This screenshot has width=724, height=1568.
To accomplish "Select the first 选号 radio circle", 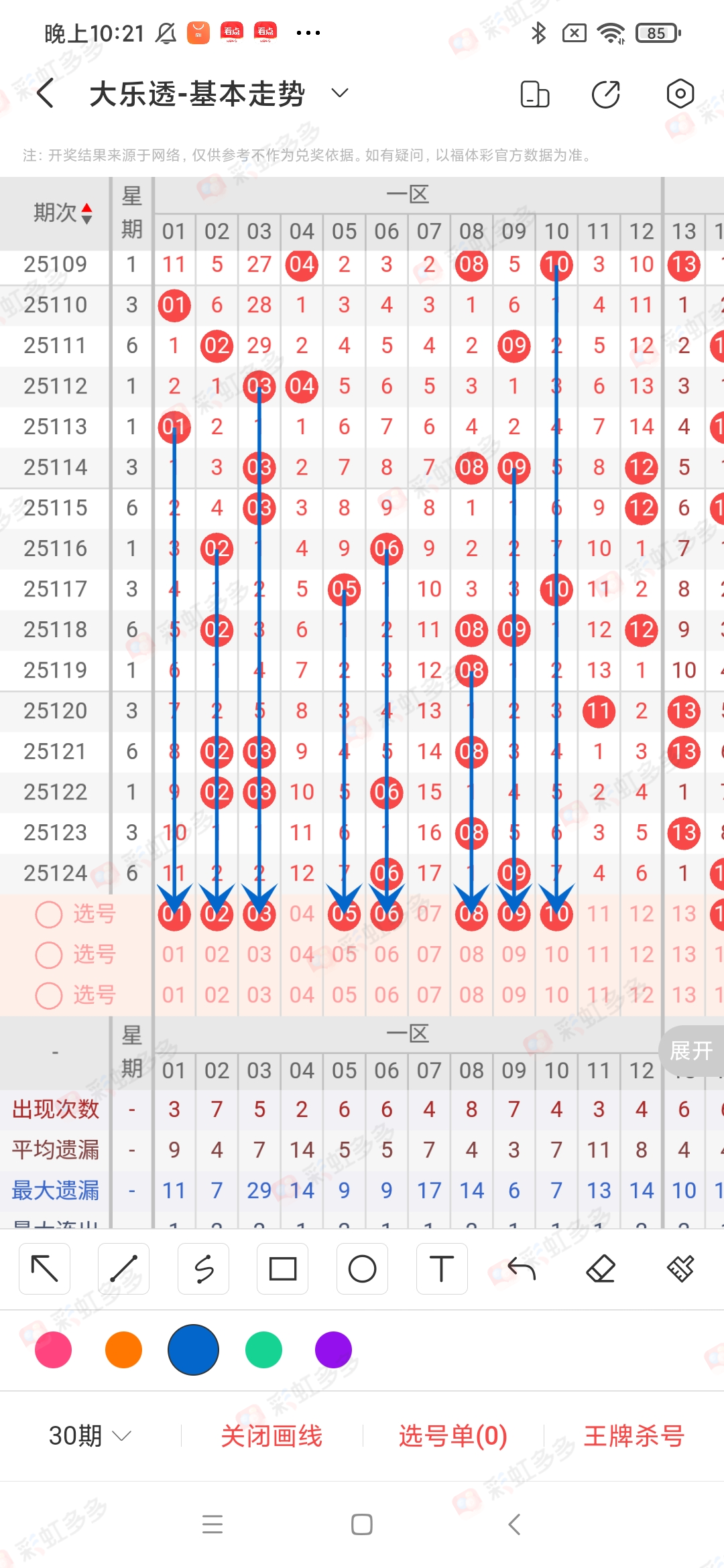I will 48,914.
